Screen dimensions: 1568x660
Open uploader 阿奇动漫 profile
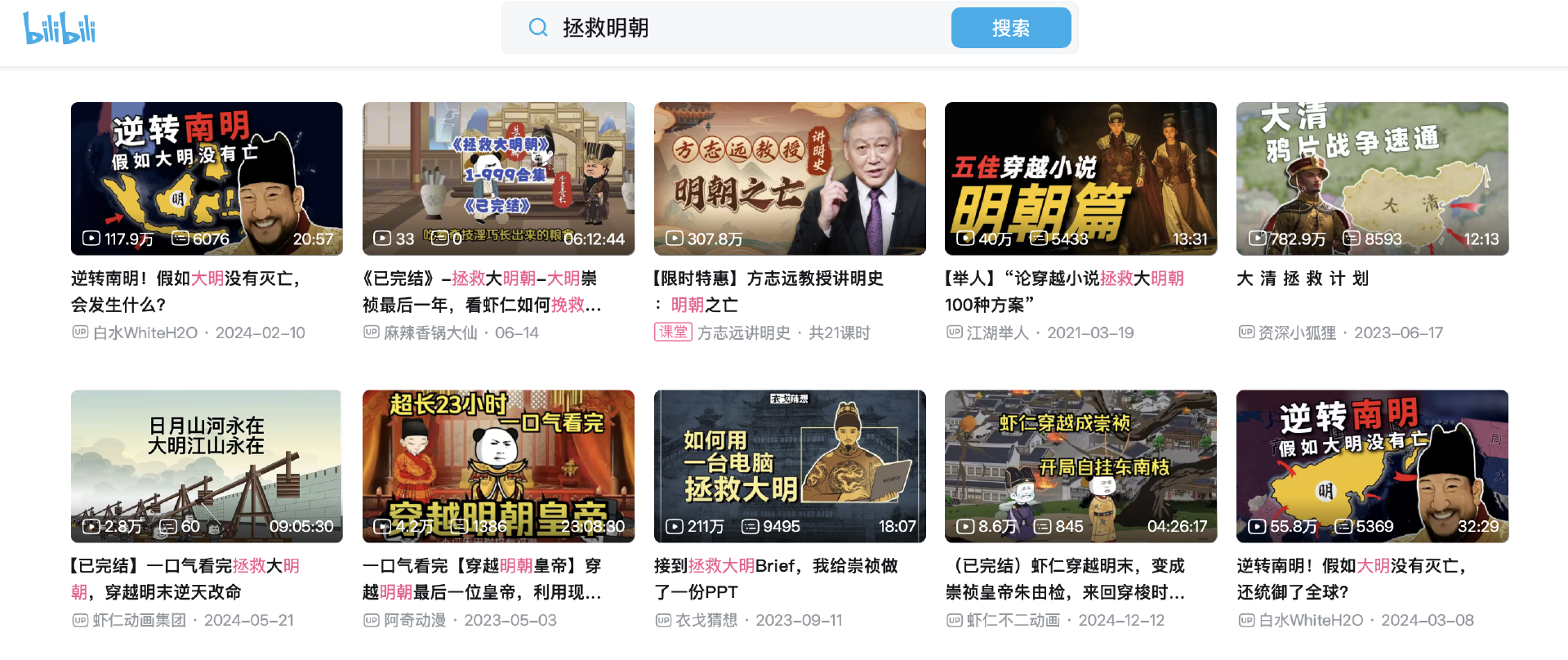(x=415, y=620)
